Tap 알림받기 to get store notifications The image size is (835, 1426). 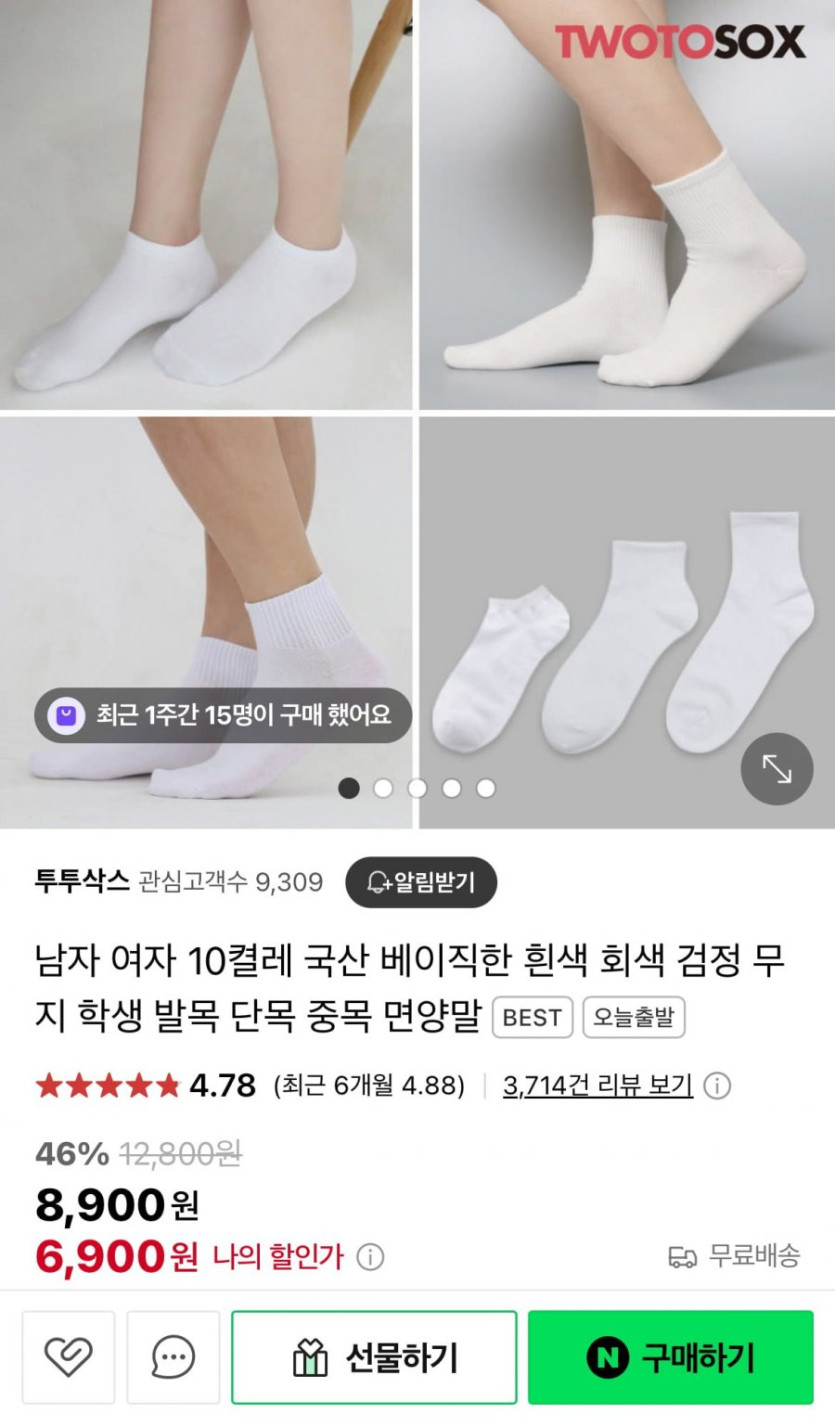[421, 882]
